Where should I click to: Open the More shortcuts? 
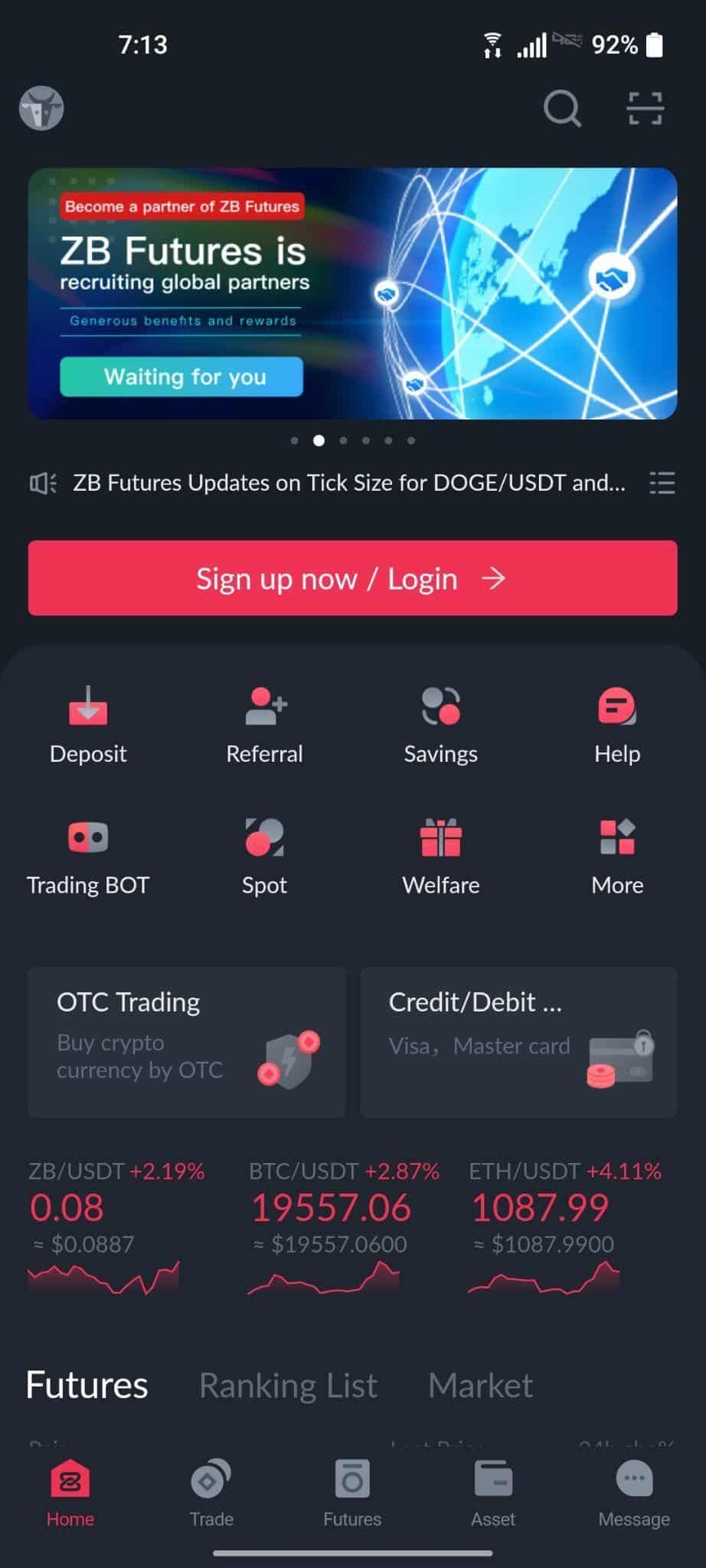[x=617, y=857]
